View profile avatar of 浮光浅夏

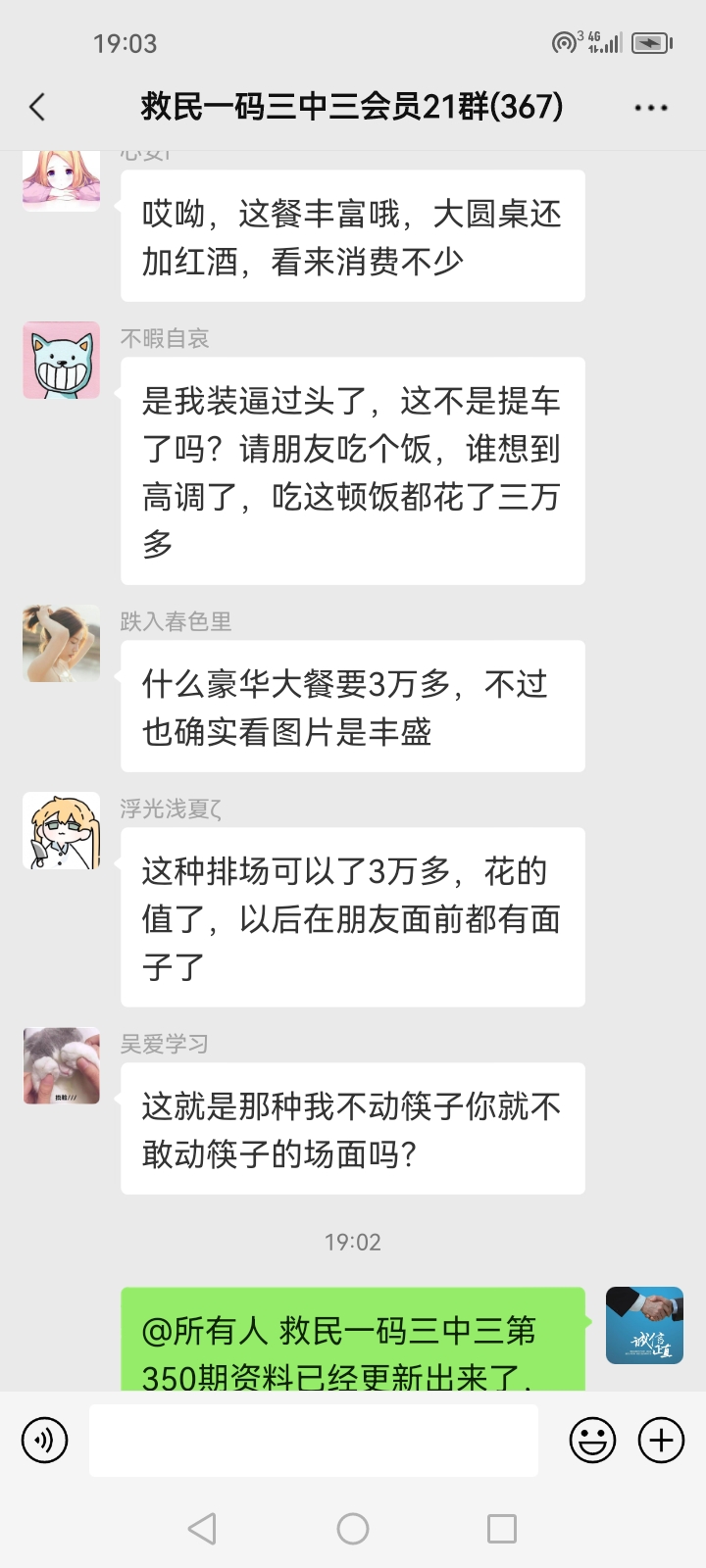tap(62, 830)
